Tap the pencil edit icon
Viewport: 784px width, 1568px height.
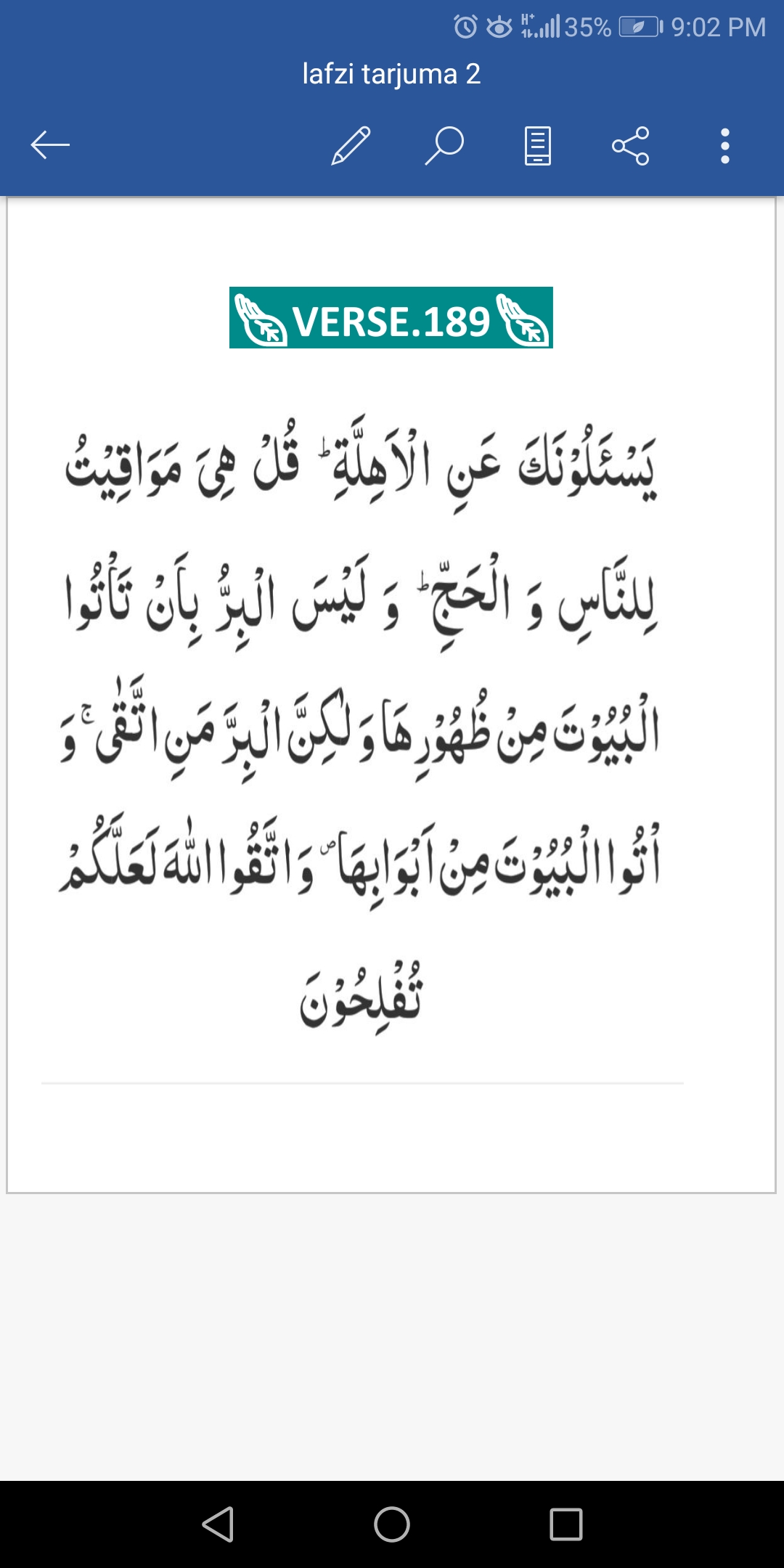(351, 145)
